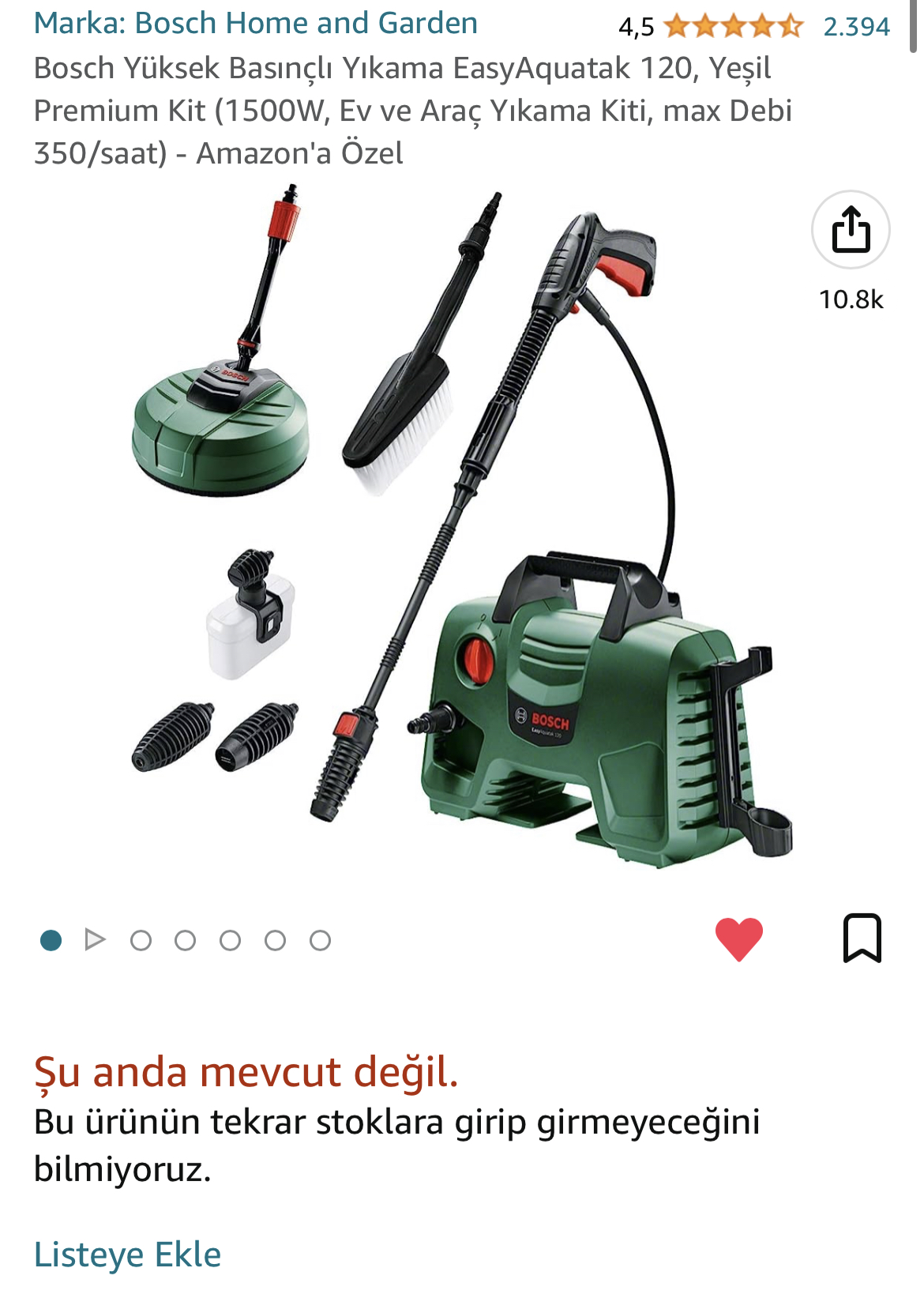Bookmark this product
924x1298 pixels.
tap(862, 939)
